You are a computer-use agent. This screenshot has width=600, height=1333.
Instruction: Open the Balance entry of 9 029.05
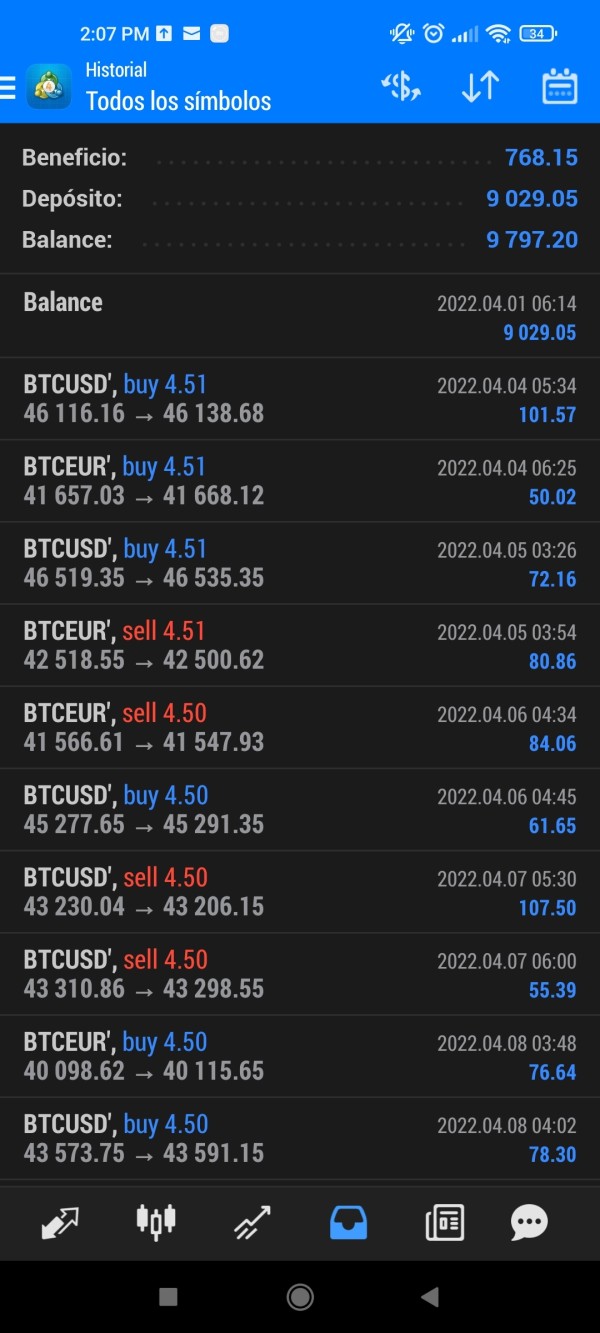click(x=300, y=317)
